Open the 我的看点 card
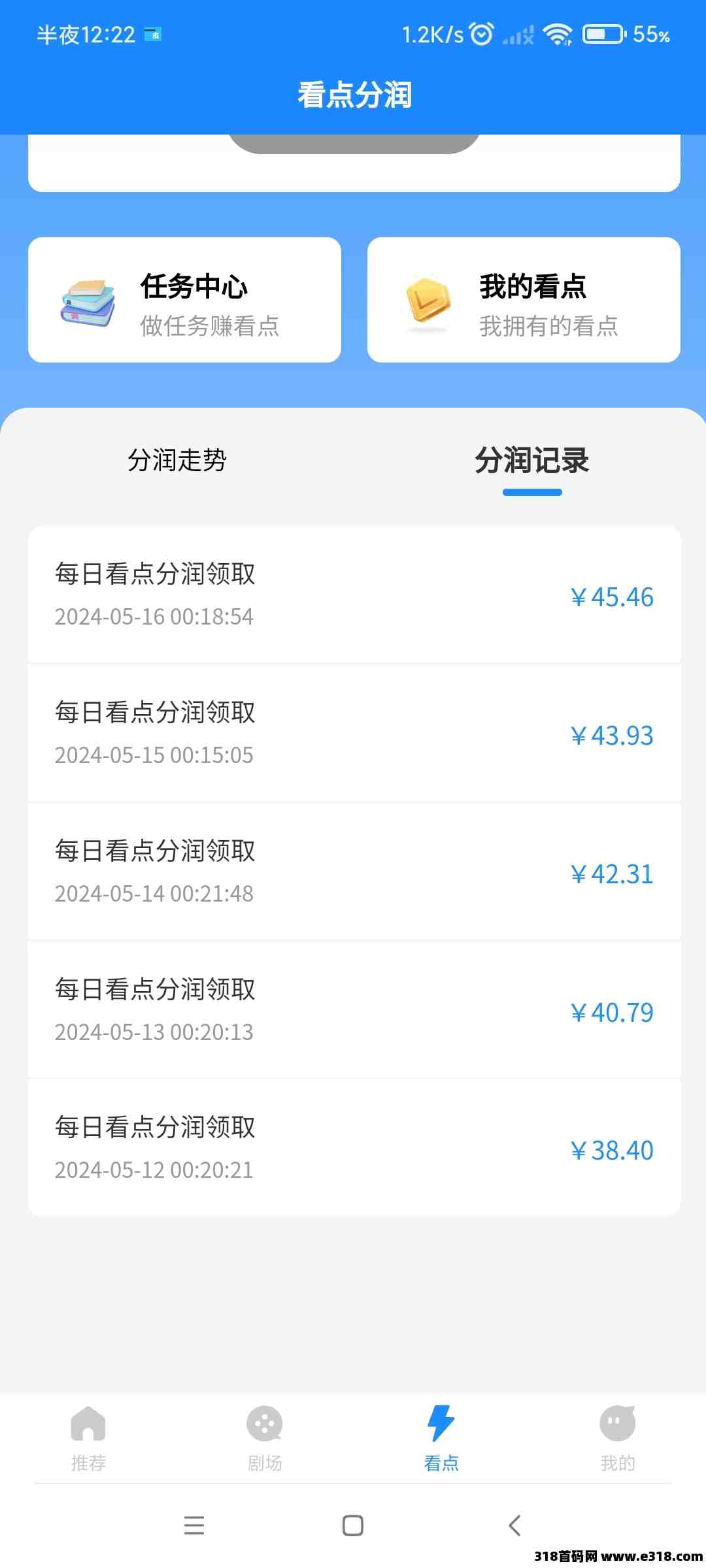This screenshot has width=706, height=1568. coord(524,300)
